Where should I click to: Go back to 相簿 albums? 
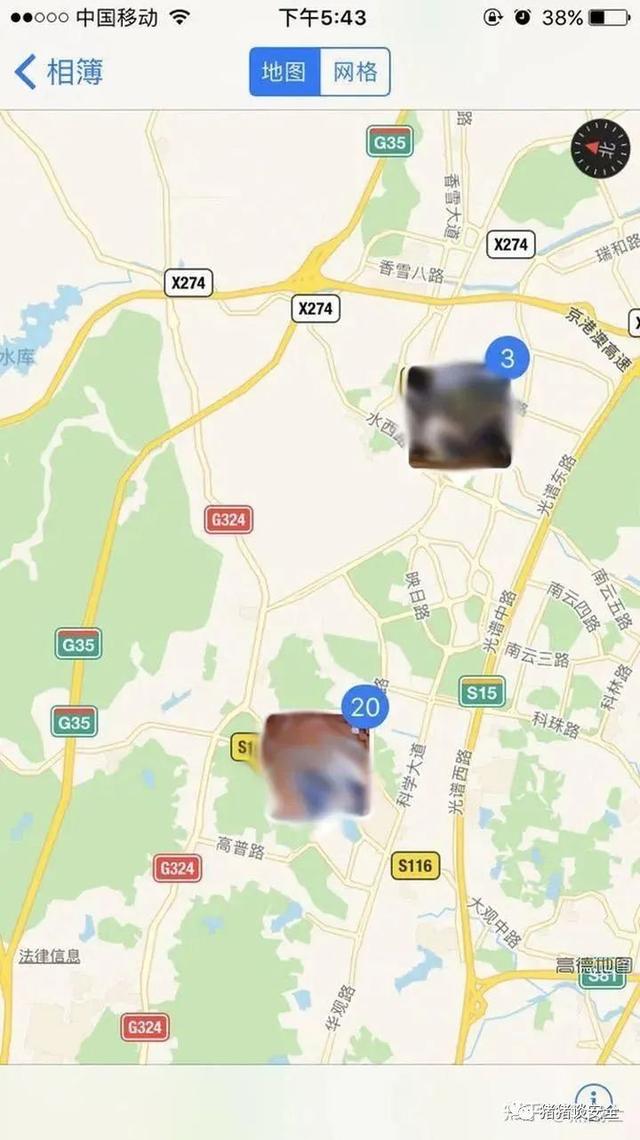[x=60, y=72]
